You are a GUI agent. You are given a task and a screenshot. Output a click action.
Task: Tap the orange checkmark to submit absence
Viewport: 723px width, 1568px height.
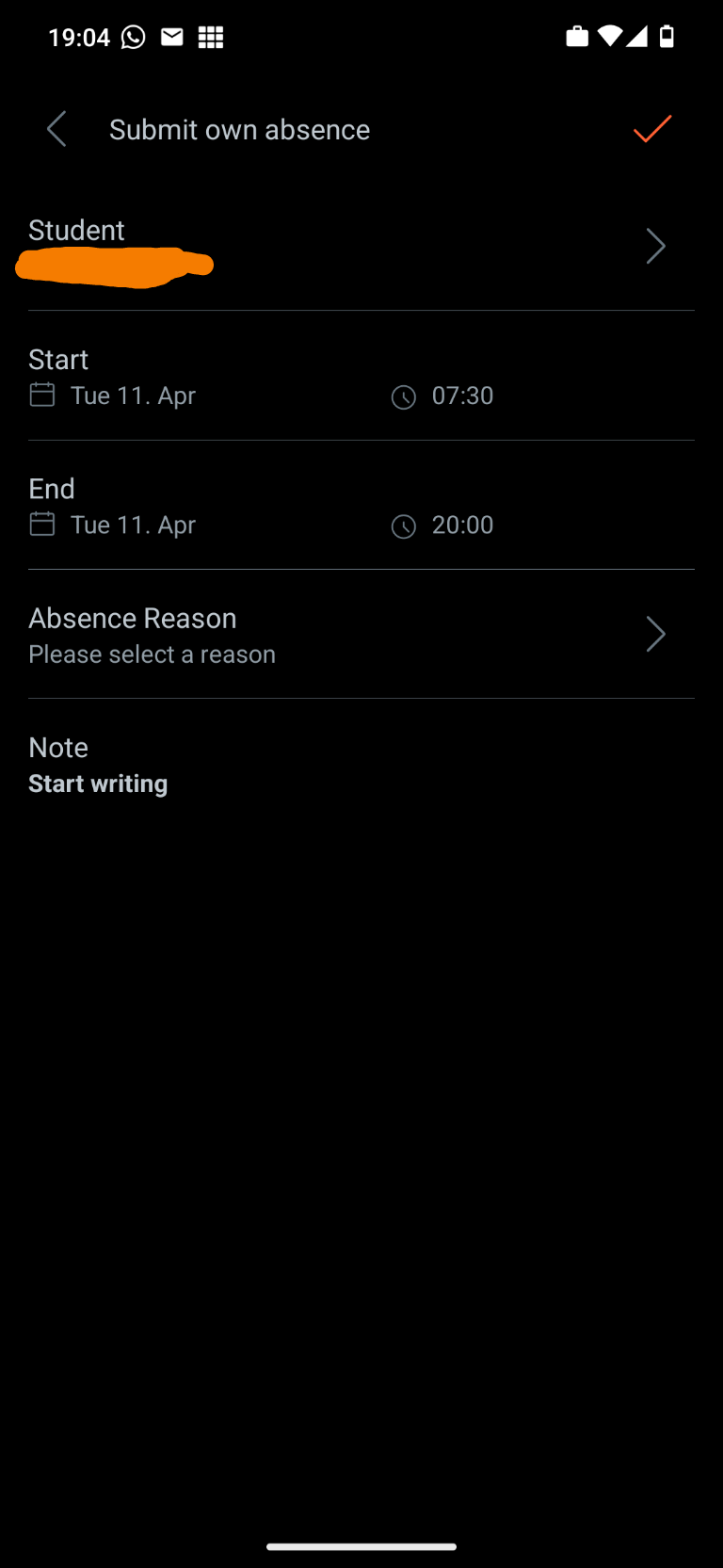coord(651,129)
